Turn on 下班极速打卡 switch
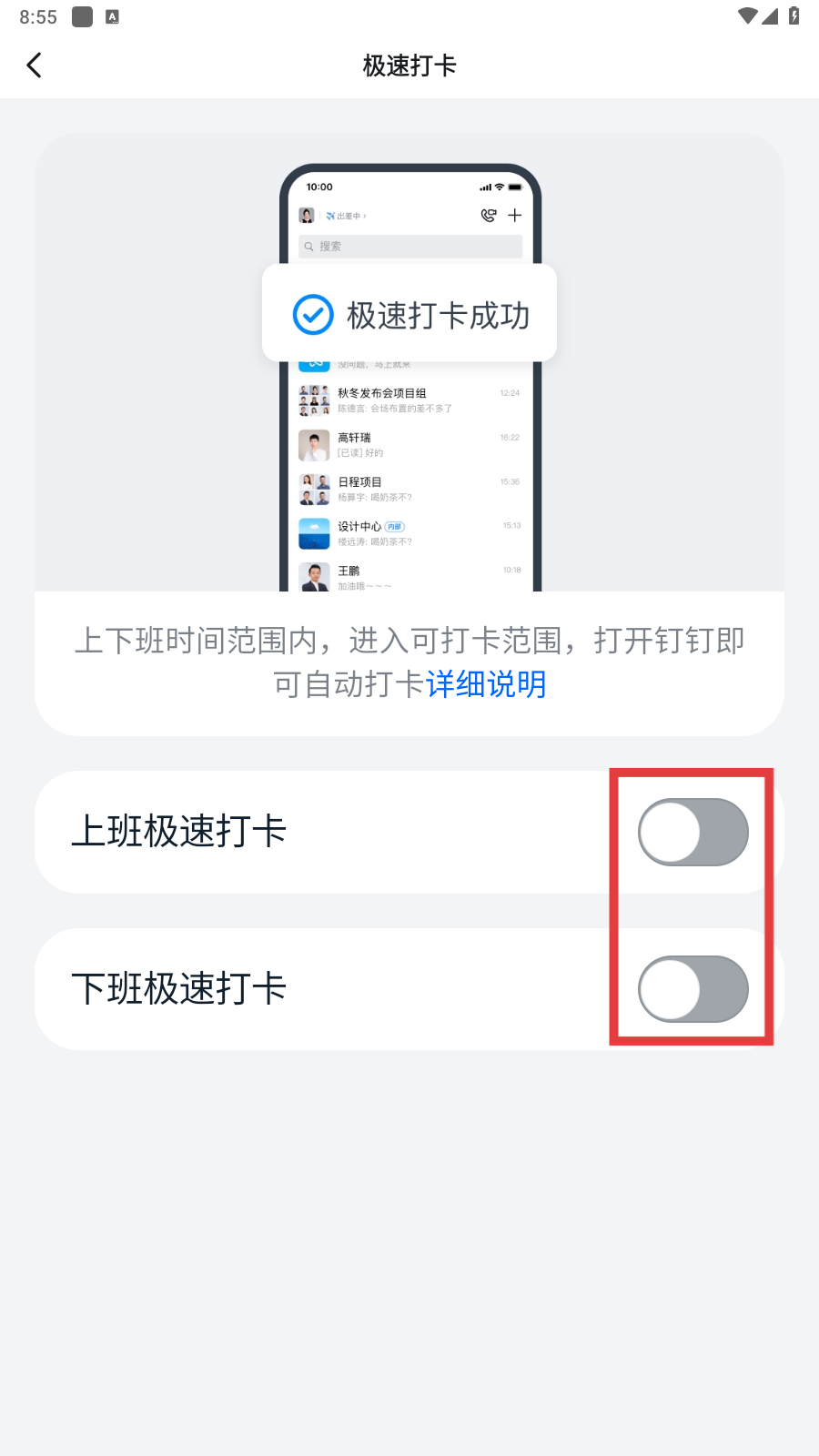819x1456 pixels. tap(693, 989)
